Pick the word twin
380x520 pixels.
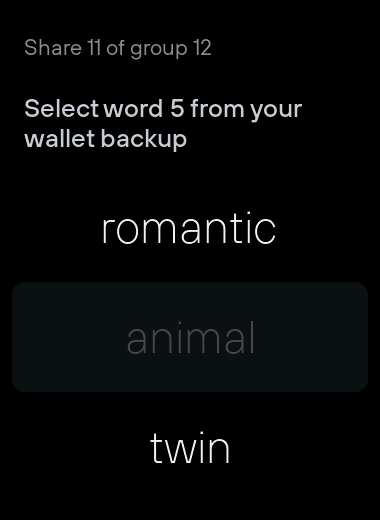click(x=190, y=447)
